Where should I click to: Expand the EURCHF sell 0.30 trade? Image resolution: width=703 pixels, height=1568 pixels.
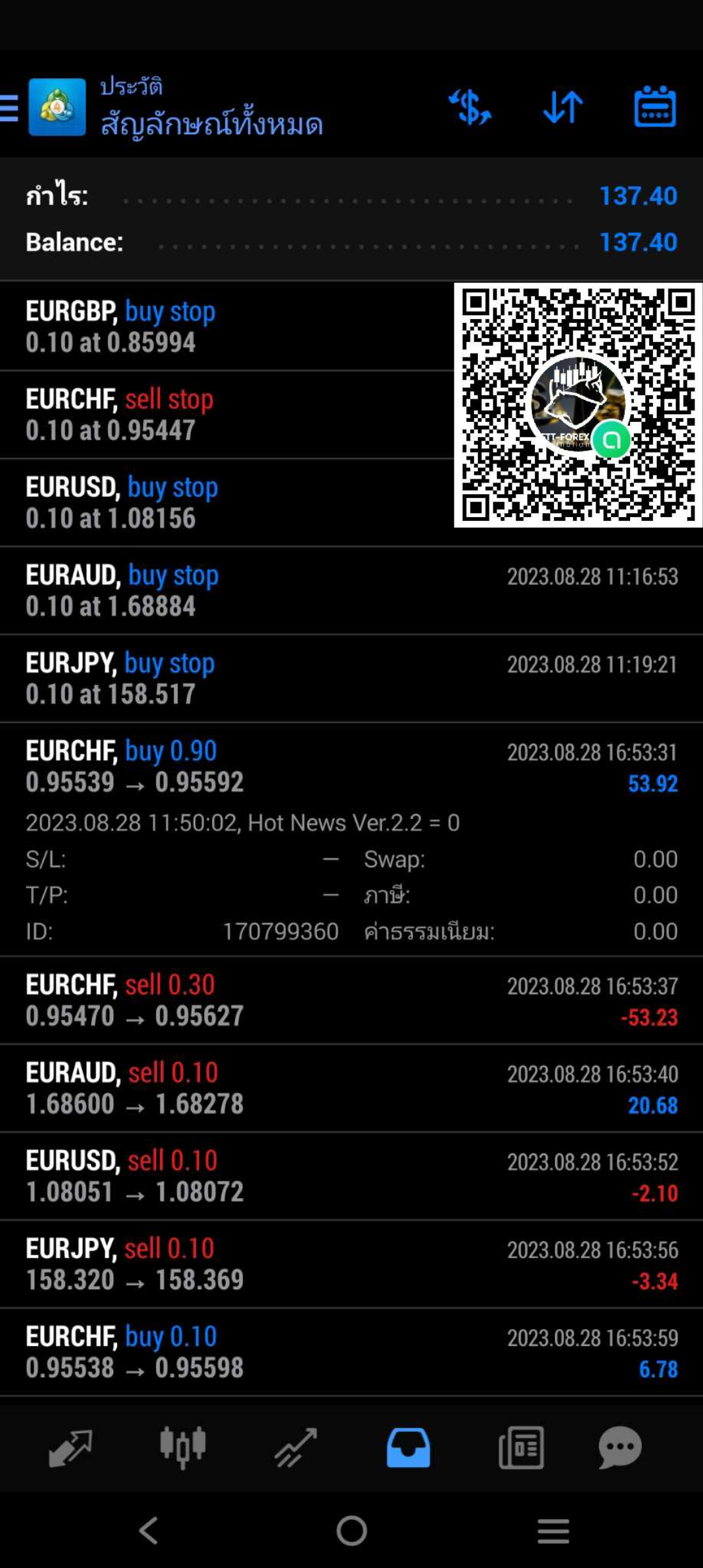coord(351,1000)
